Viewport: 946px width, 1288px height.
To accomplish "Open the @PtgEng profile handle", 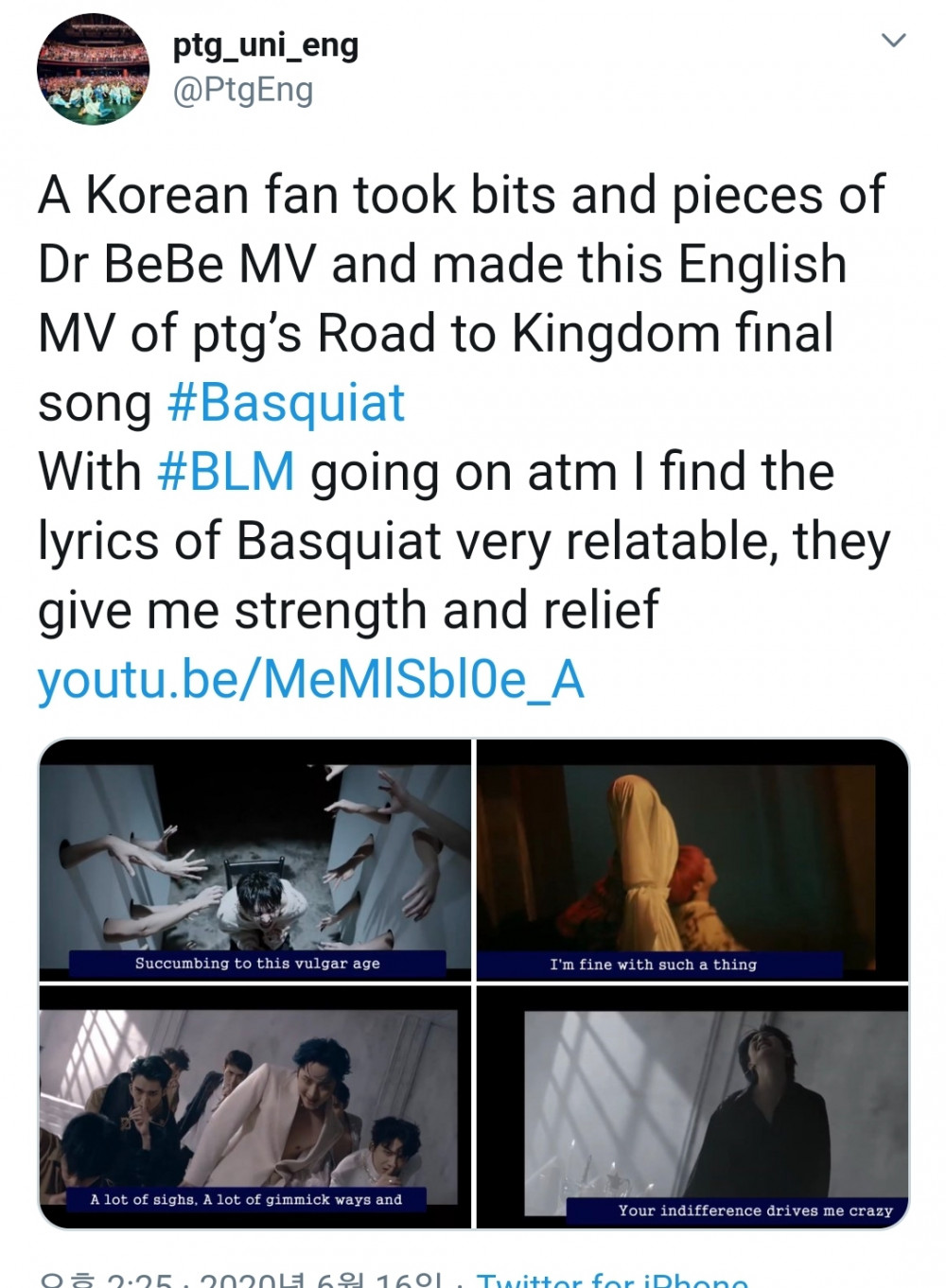I will (243, 90).
